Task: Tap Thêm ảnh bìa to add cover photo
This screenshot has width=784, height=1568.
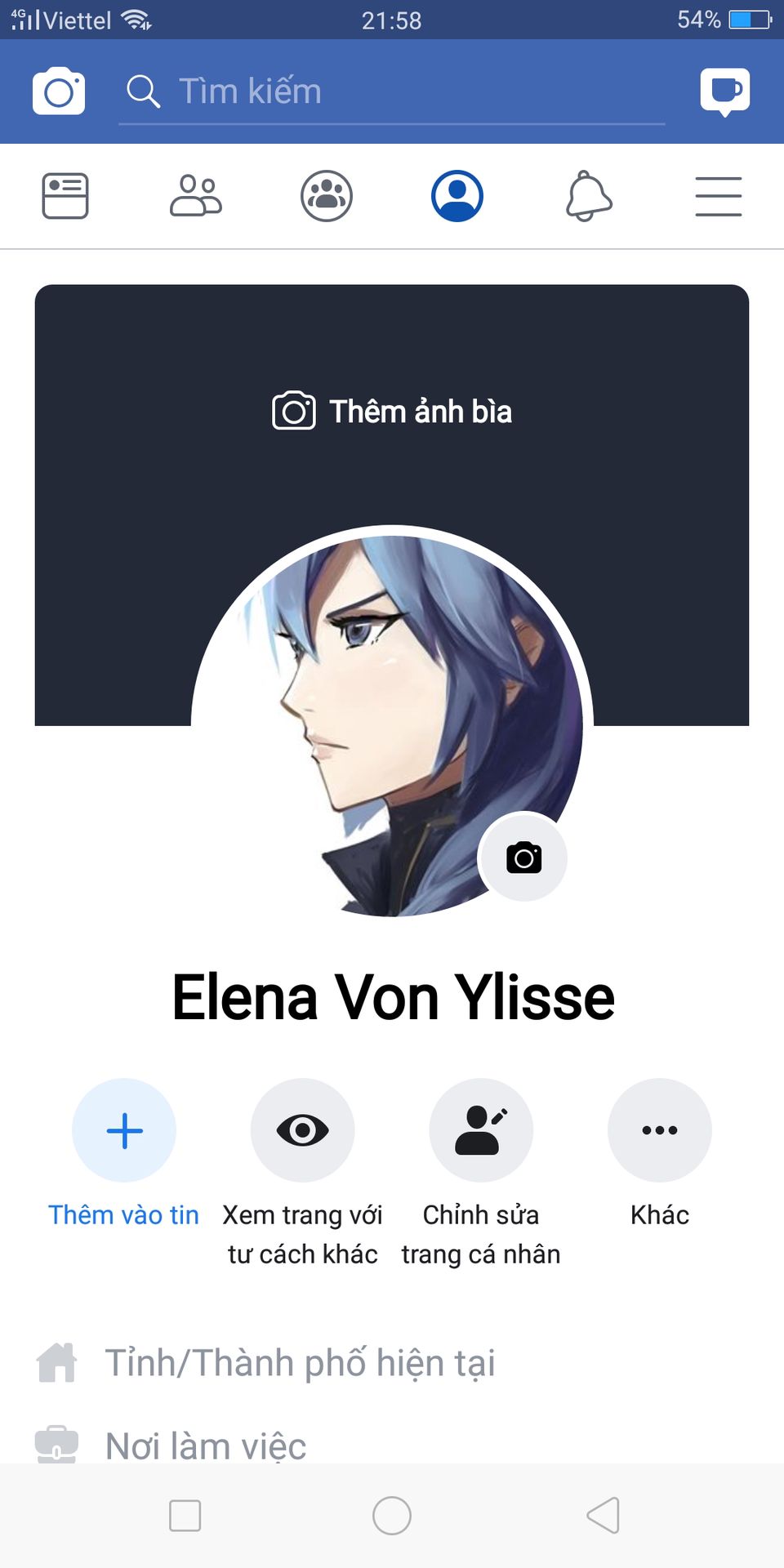Action: [x=392, y=411]
